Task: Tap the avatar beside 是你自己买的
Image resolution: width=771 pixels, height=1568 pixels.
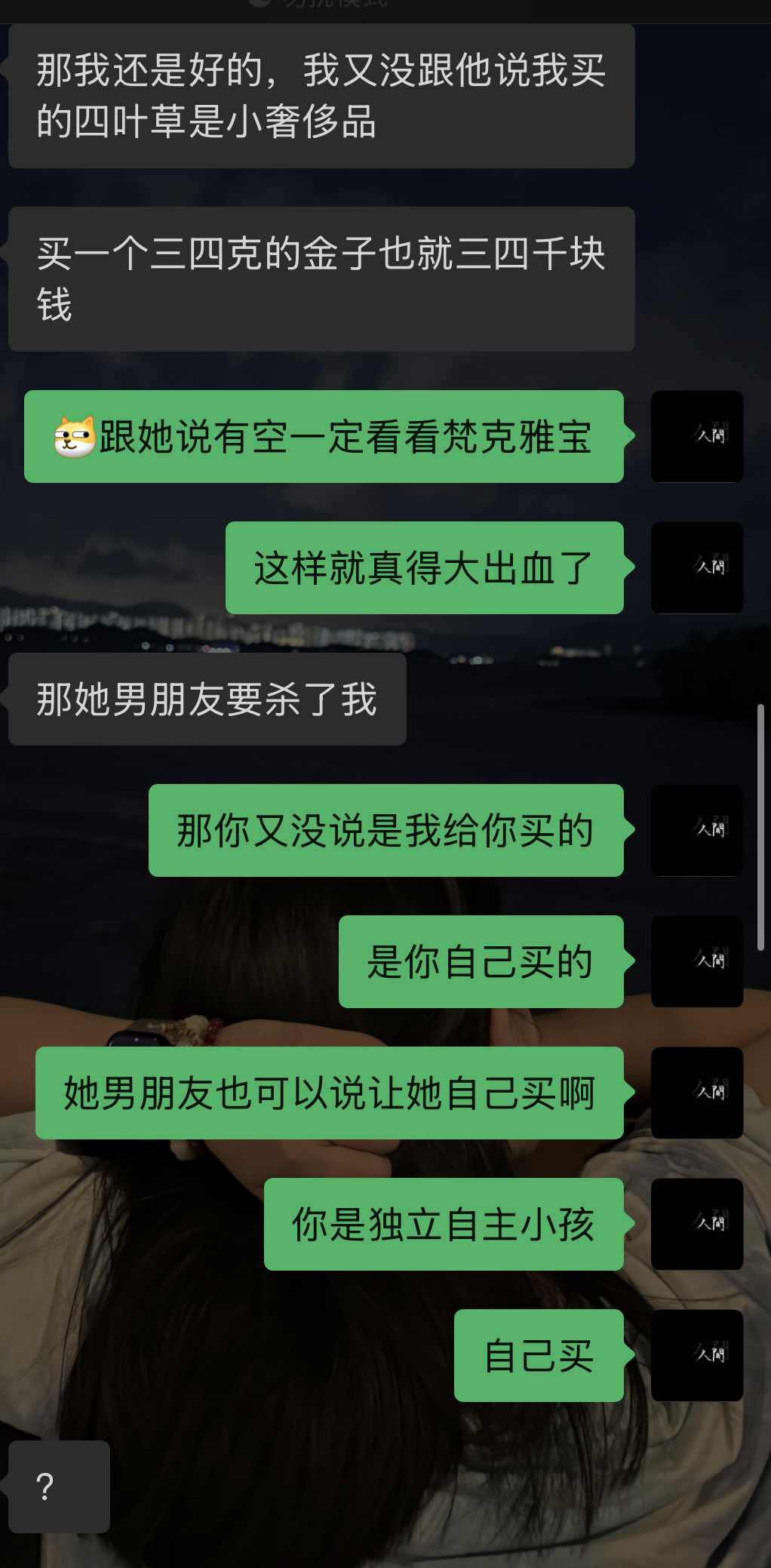Action: [x=697, y=961]
